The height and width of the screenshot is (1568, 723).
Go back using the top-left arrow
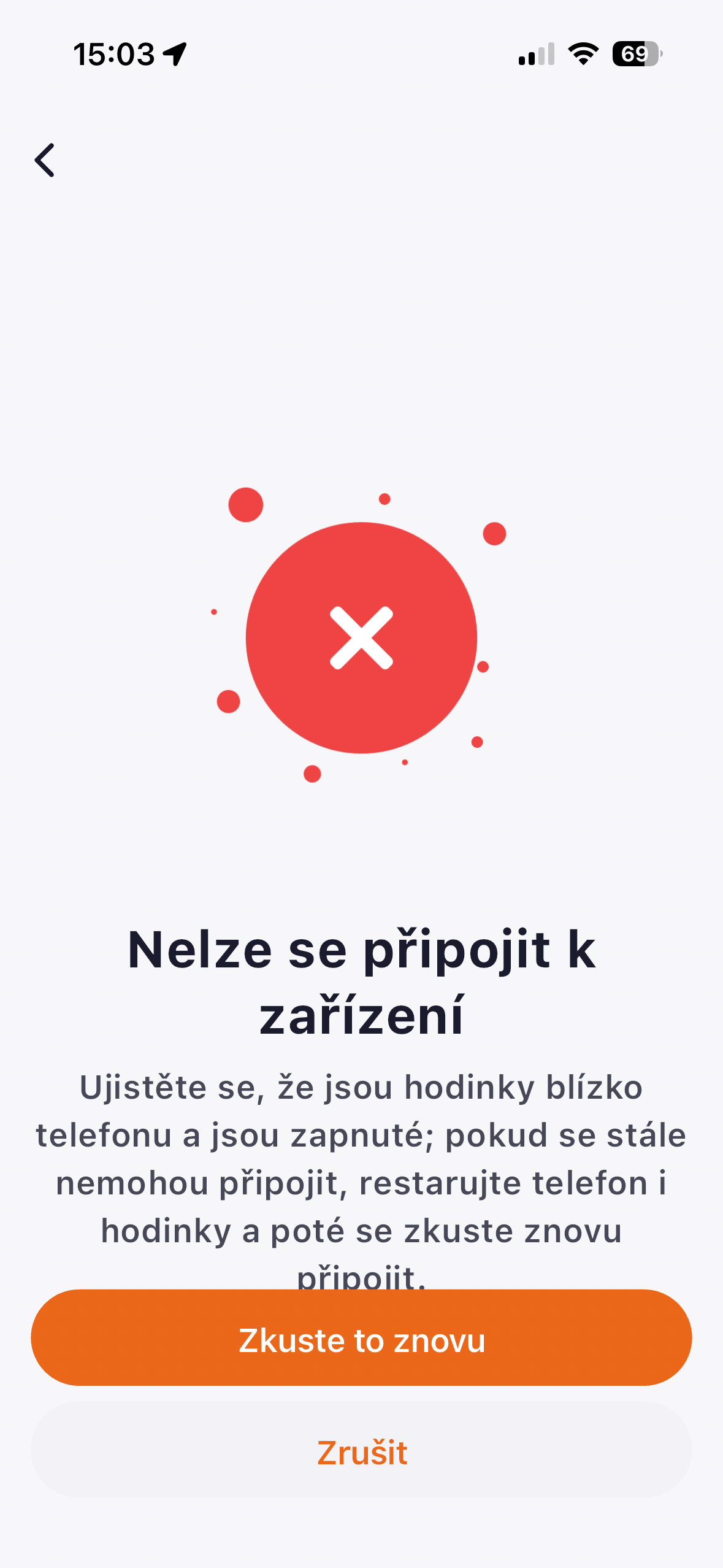tap(45, 160)
